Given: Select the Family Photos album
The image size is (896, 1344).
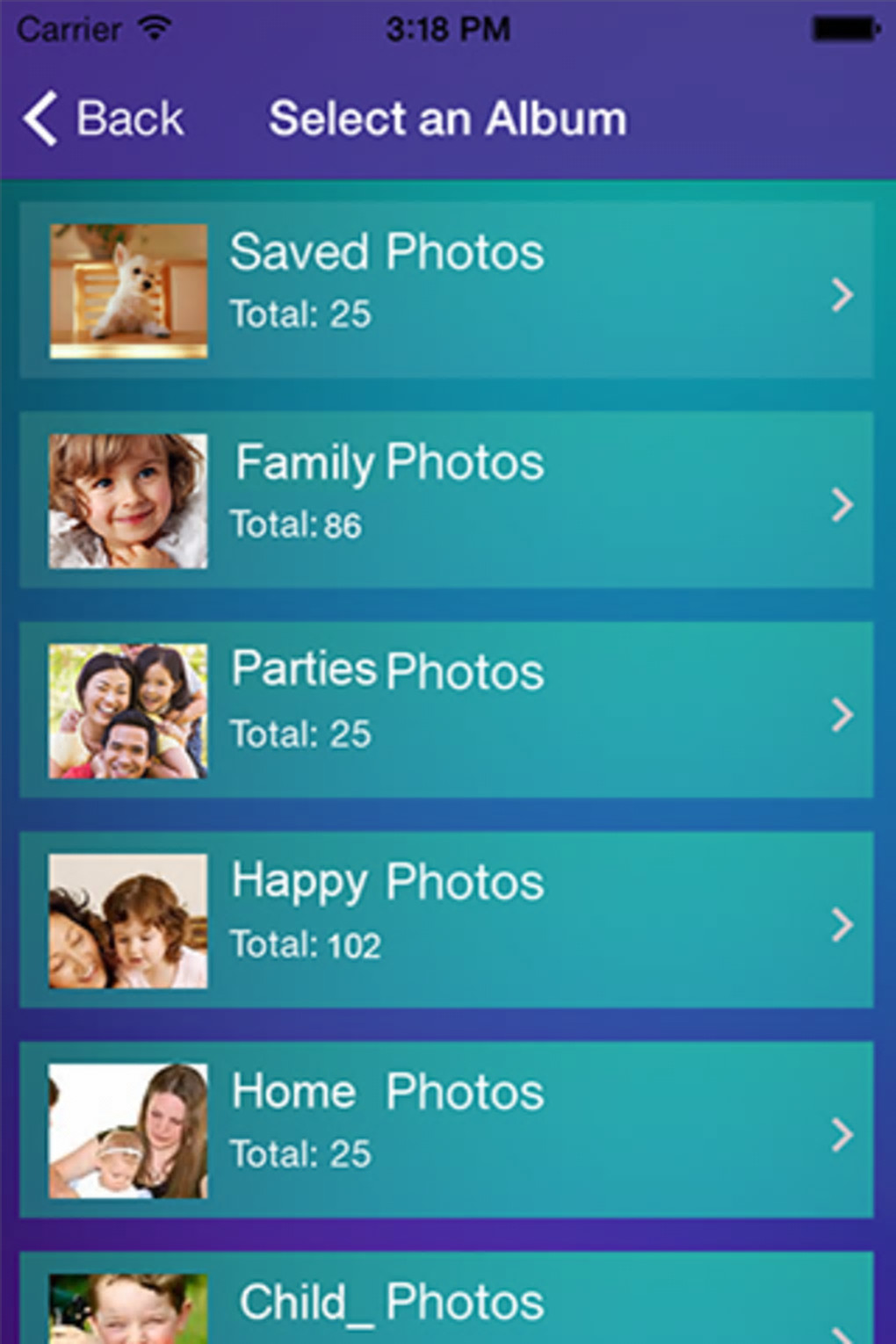Looking at the screenshot, I should (x=446, y=500).
